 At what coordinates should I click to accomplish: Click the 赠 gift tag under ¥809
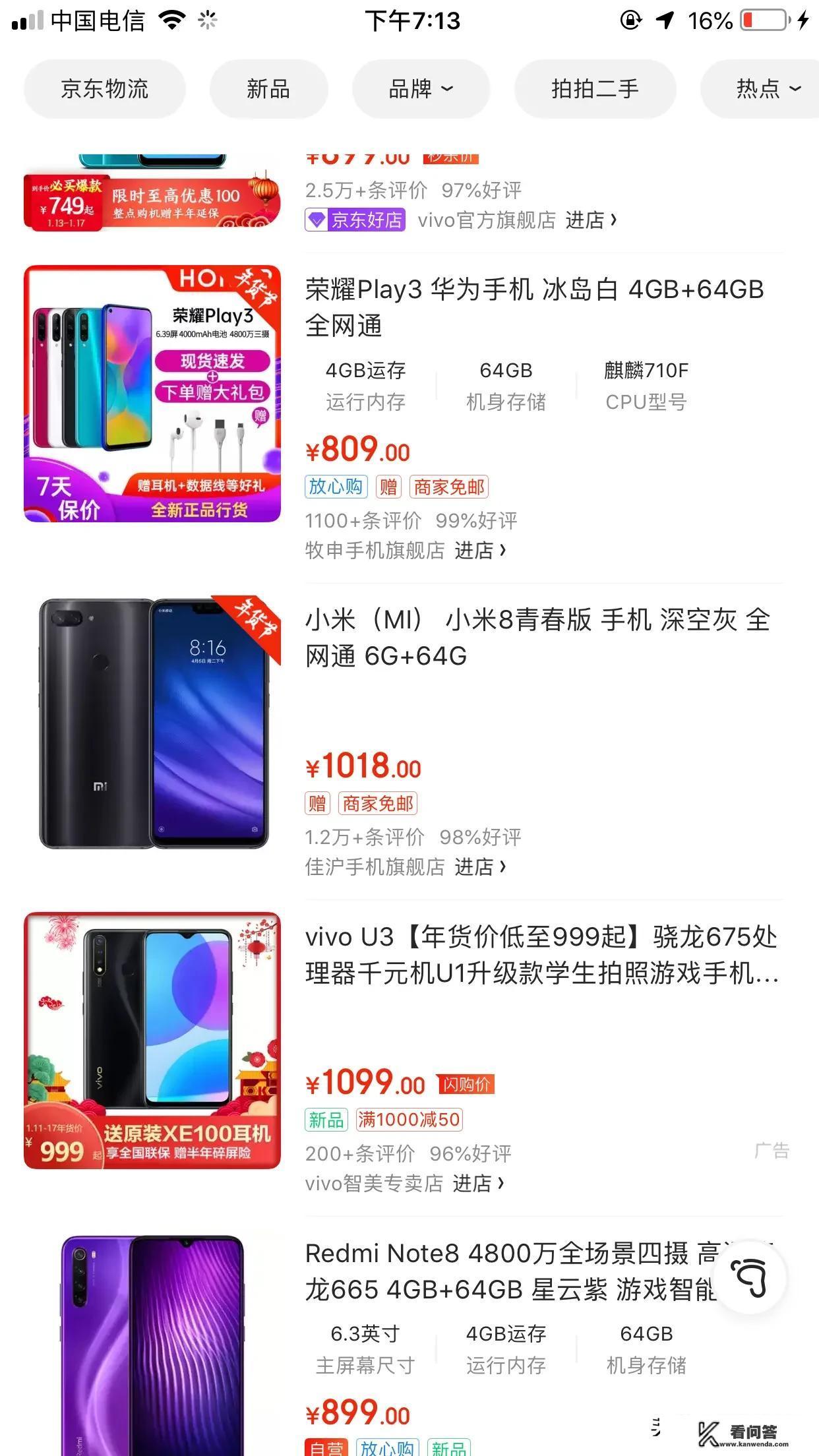pos(388,487)
